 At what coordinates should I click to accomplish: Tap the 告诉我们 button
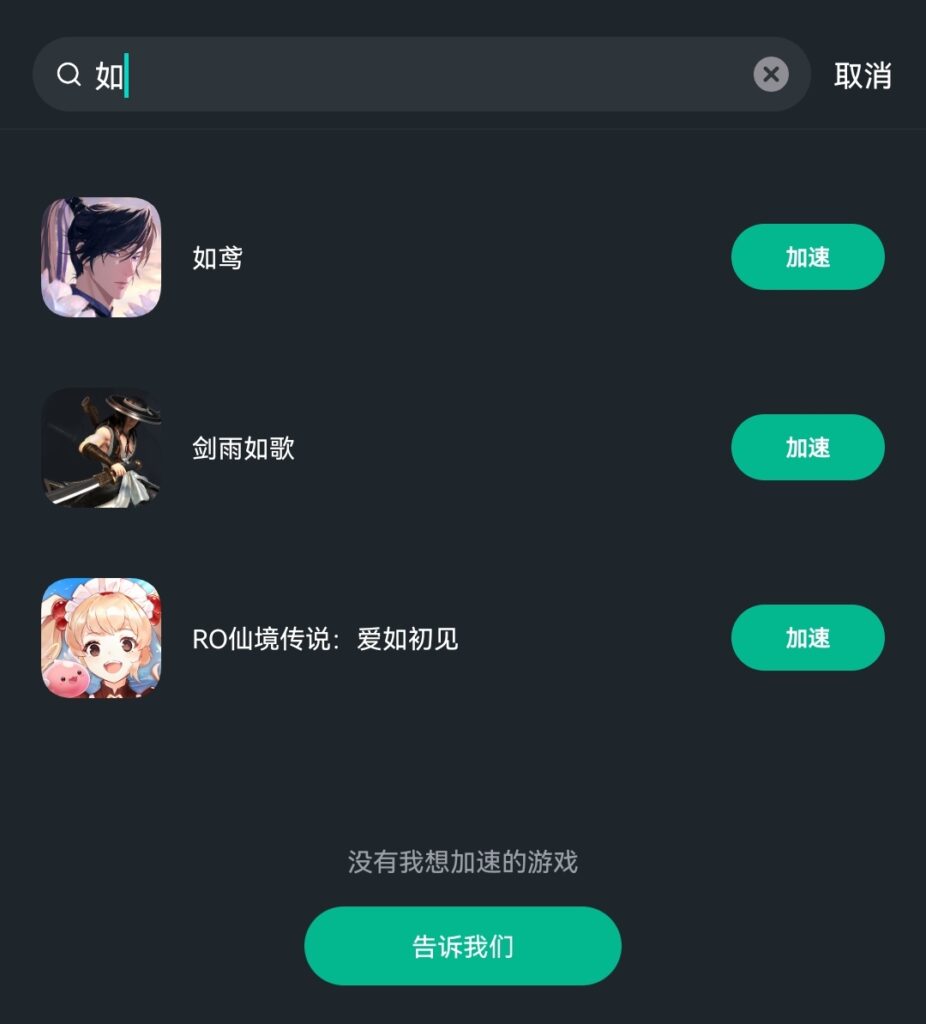click(462, 946)
